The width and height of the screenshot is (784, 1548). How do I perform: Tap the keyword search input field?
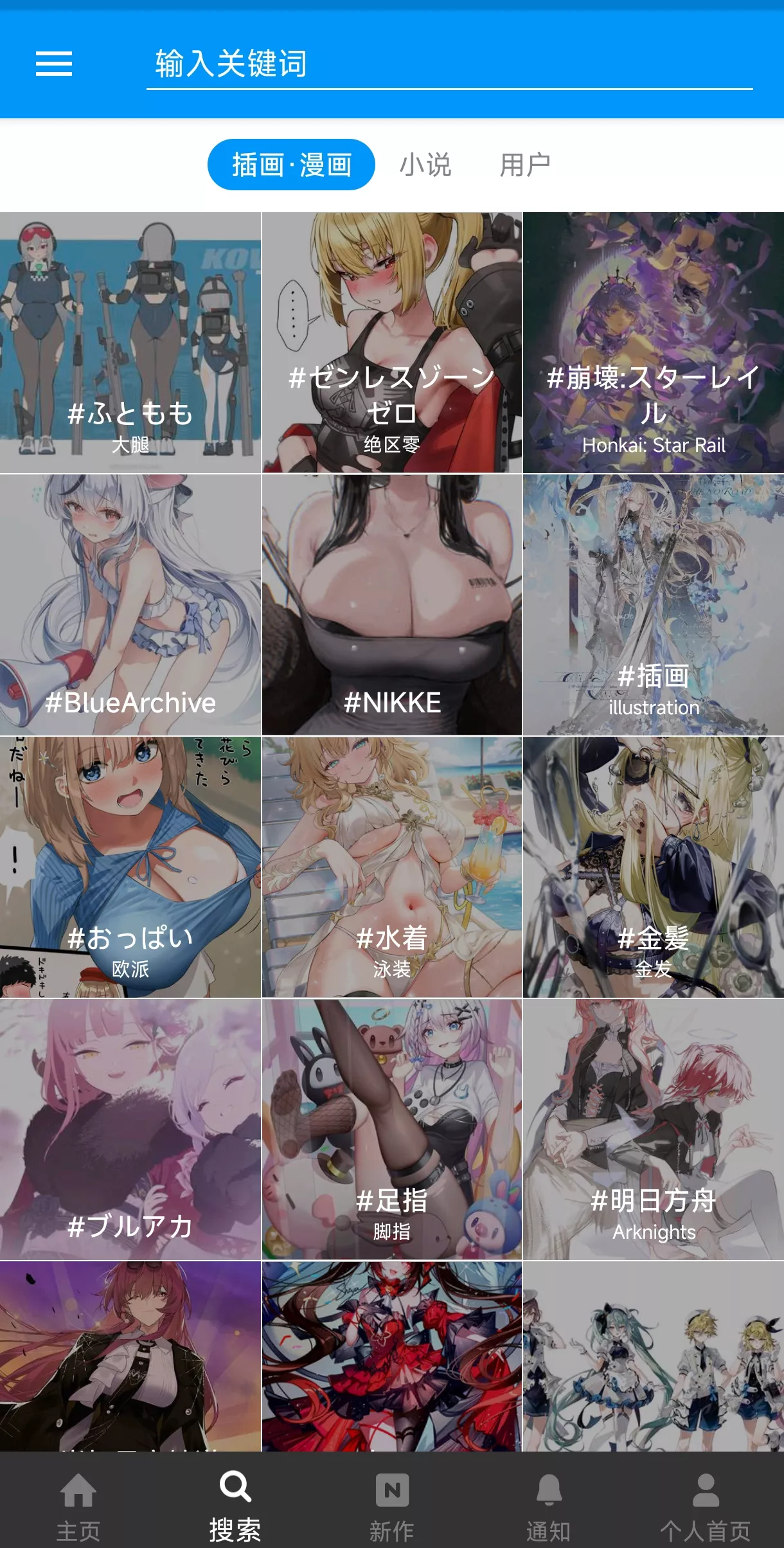pyautogui.click(x=449, y=64)
